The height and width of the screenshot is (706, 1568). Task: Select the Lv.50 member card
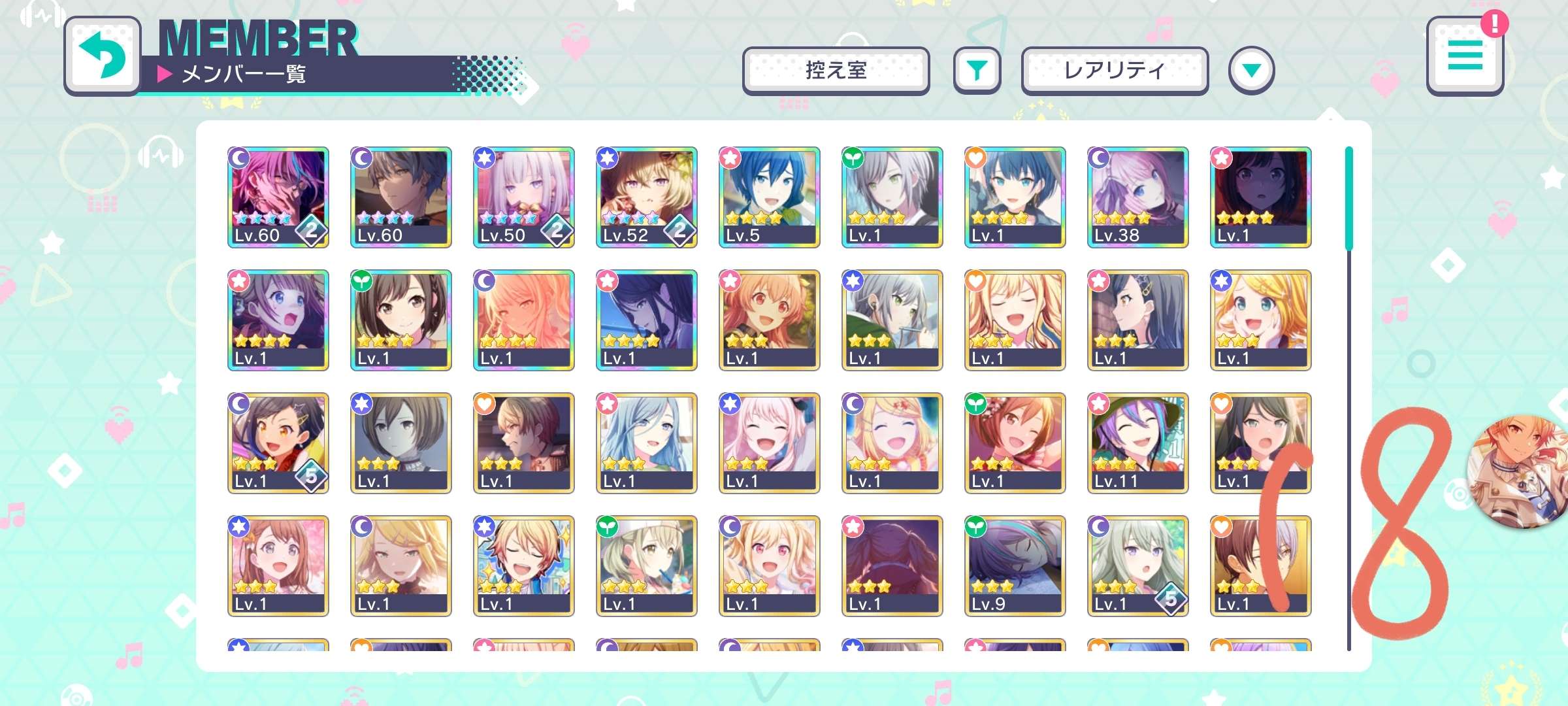click(523, 197)
